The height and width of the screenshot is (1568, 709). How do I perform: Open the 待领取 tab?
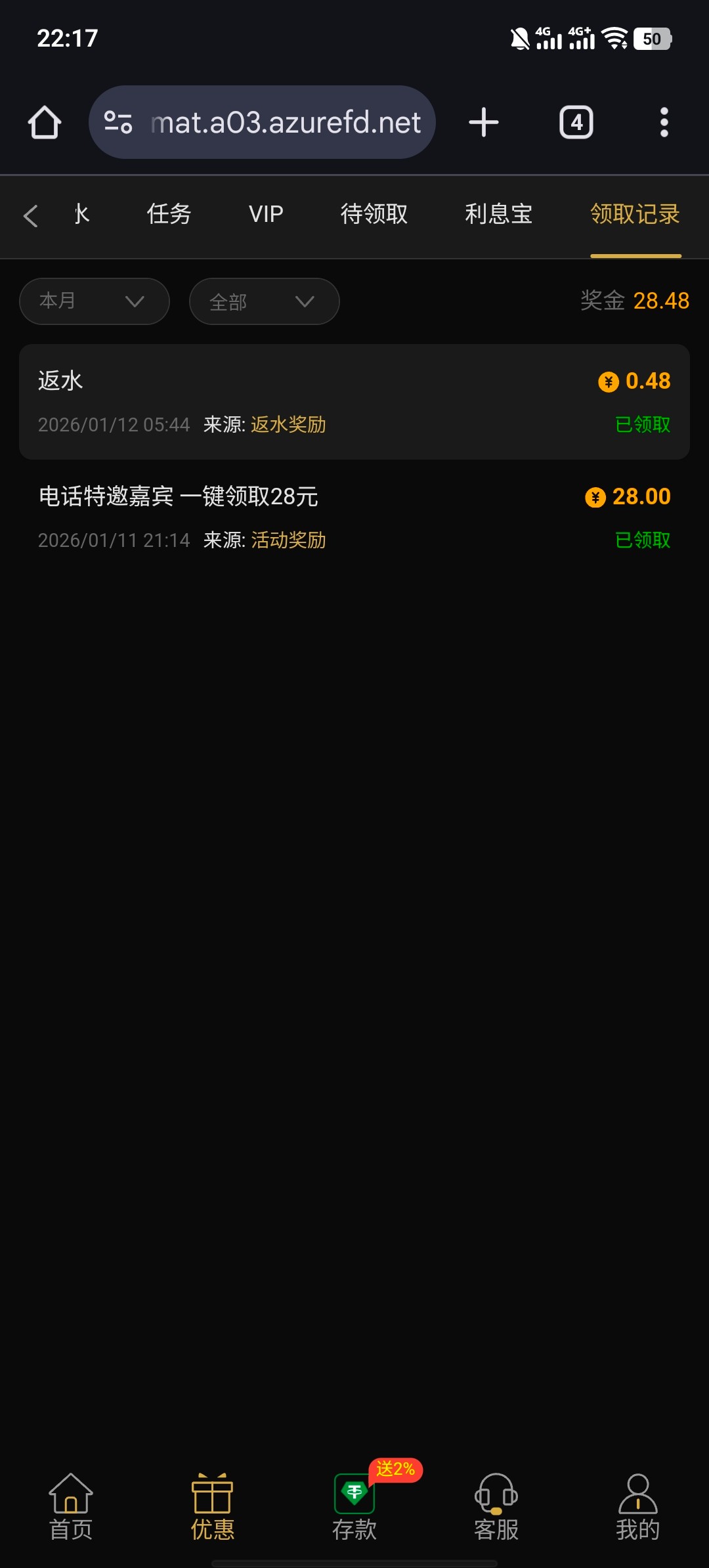374,215
